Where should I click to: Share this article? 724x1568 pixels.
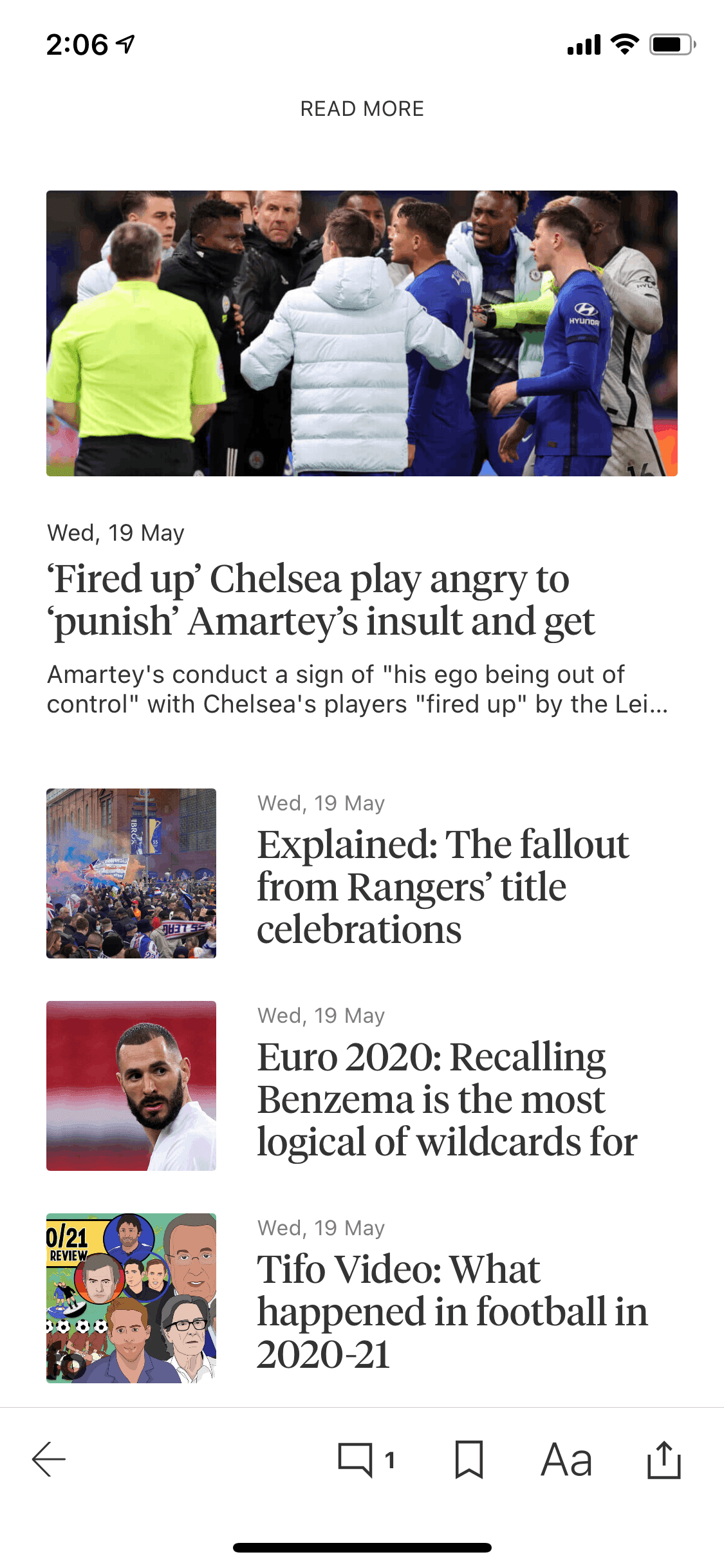664,1459
